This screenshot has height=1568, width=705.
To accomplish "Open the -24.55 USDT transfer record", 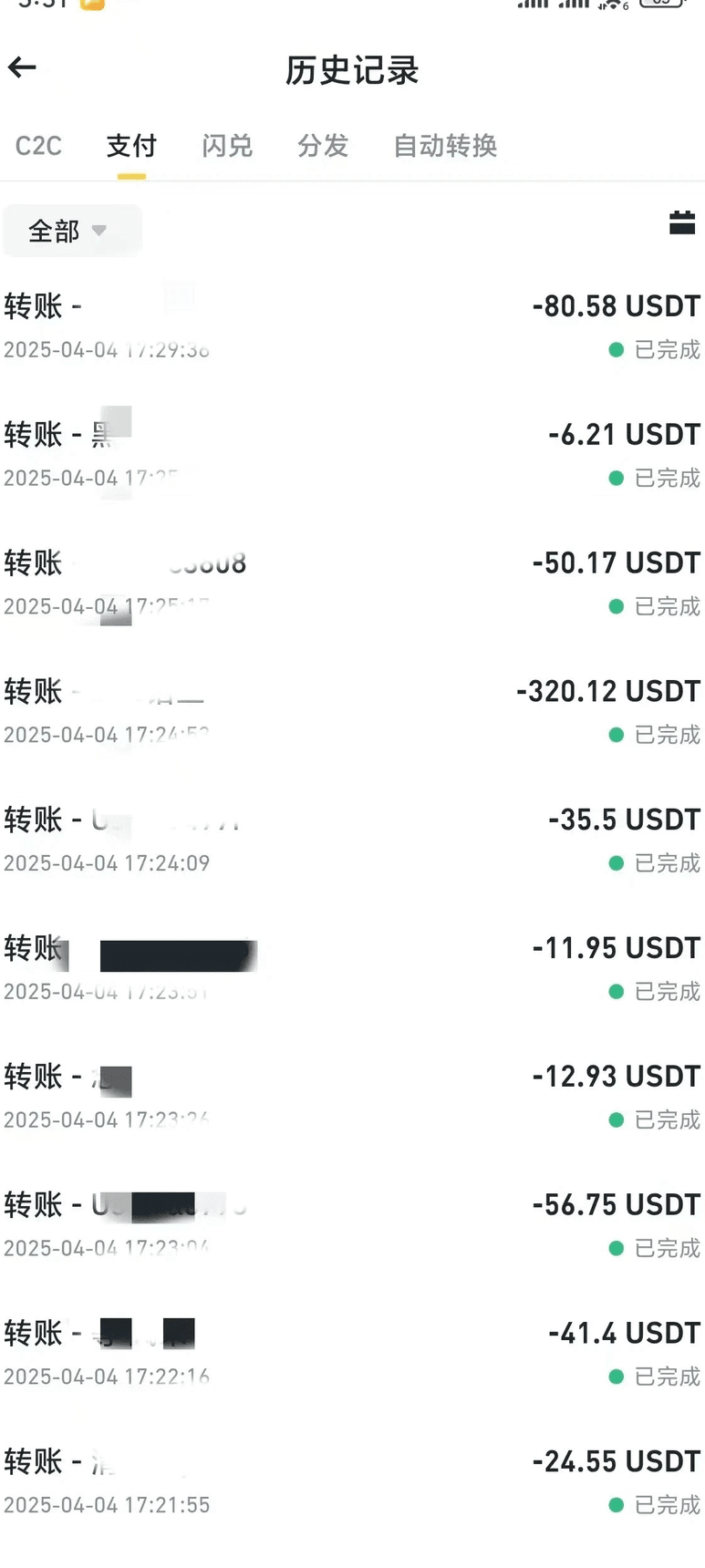I will click(352, 1483).
